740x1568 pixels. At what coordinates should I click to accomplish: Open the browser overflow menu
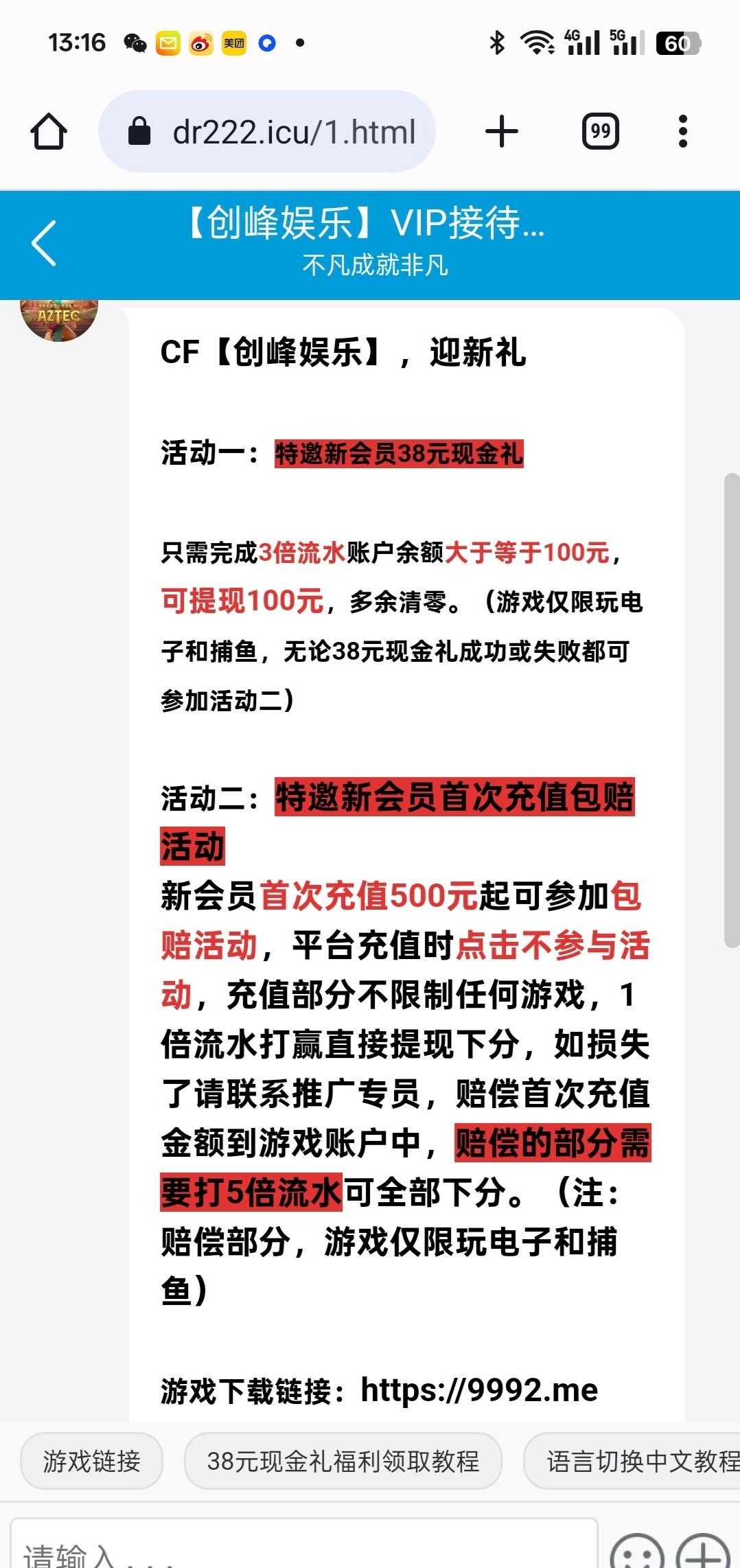[682, 131]
